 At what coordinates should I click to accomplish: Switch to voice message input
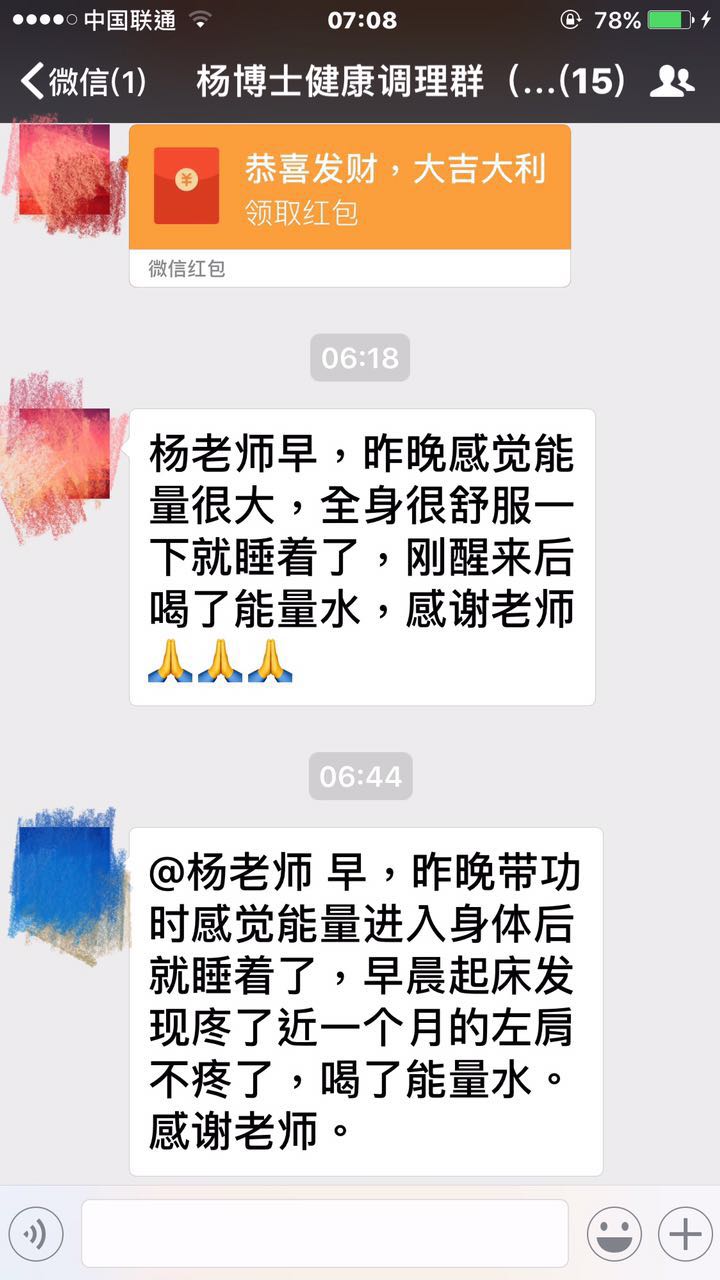click(36, 1234)
